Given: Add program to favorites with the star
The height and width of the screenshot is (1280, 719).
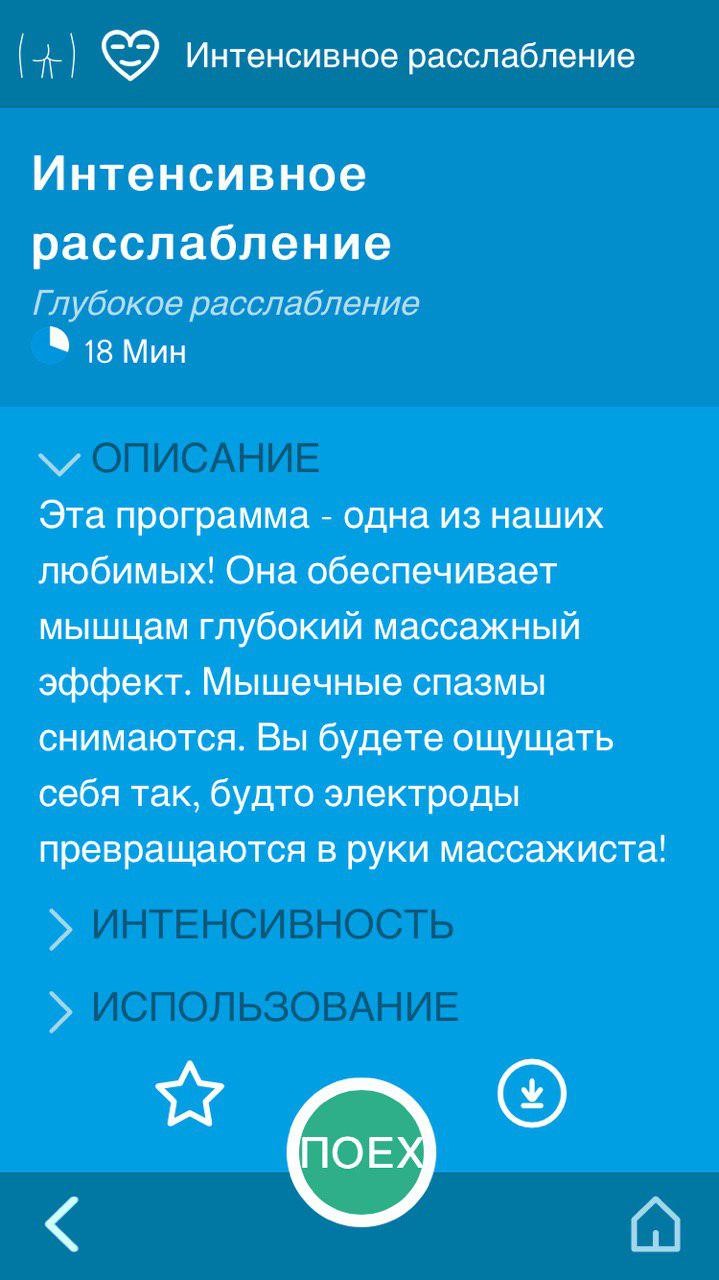Looking at the screenshot, I should [x=190, y=1094].
